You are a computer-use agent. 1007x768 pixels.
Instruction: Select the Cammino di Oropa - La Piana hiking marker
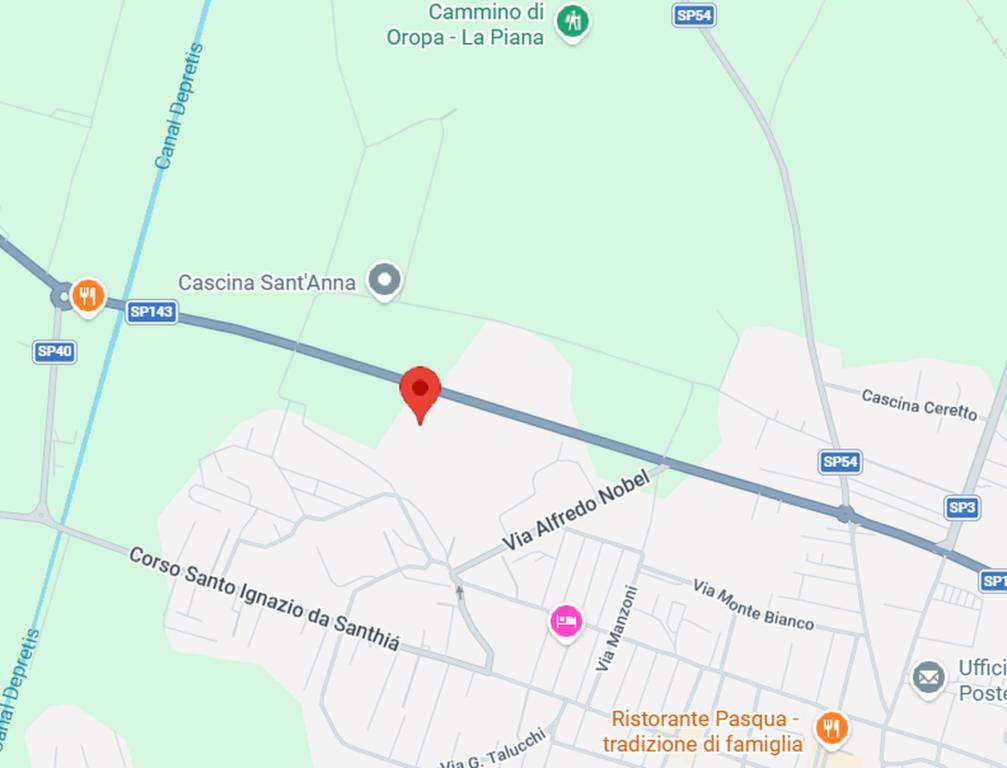point(573,21)
